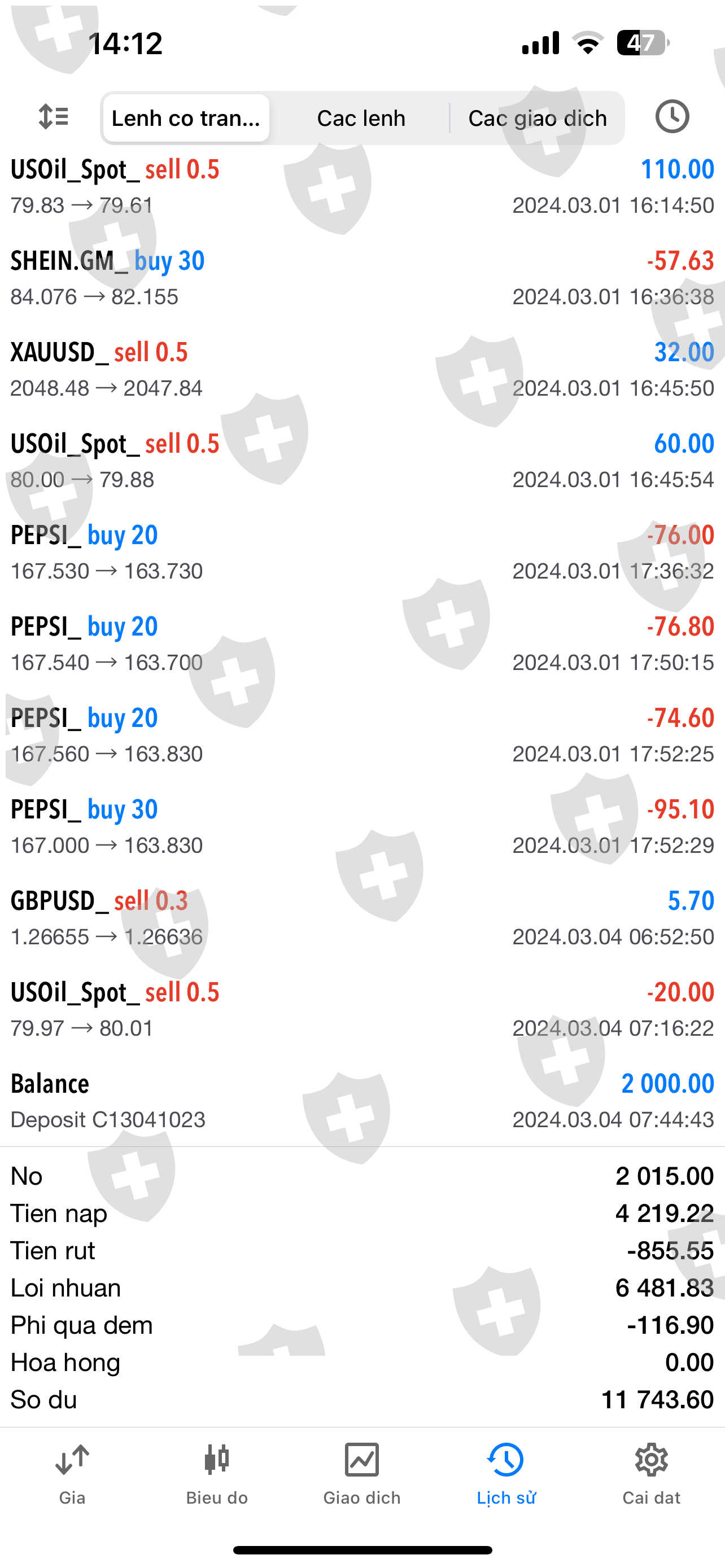Open the GBPUSD_ sell 0.3 trade

tap(361, 918)
